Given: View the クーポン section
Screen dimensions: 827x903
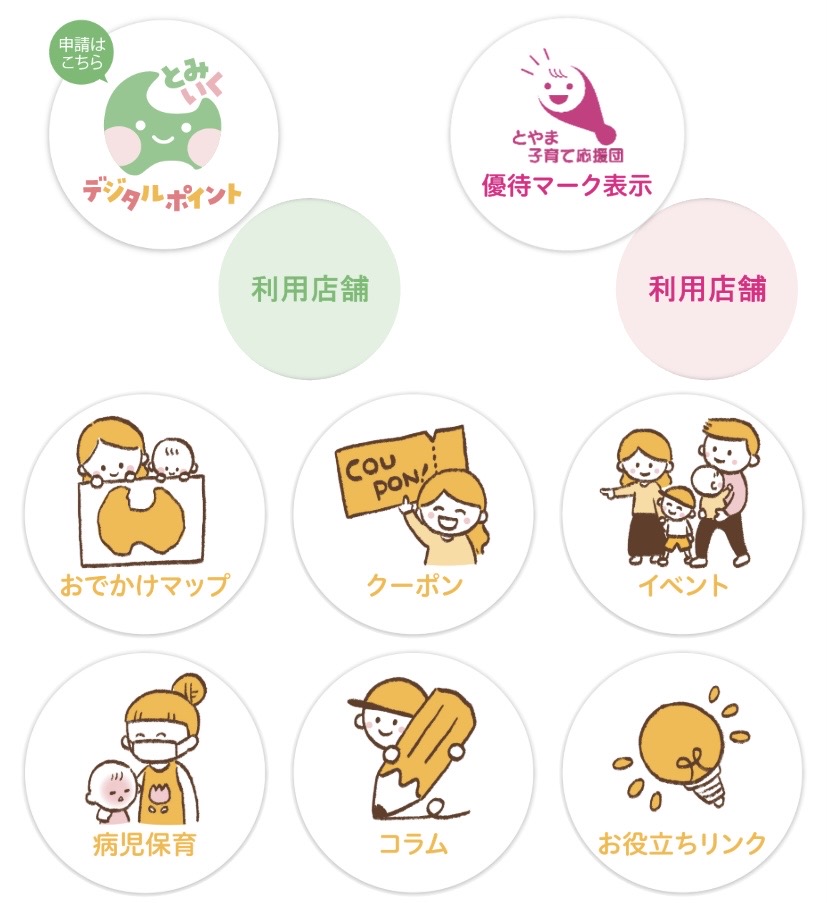Looking at the screenshot, I should (x=414, y=513).
